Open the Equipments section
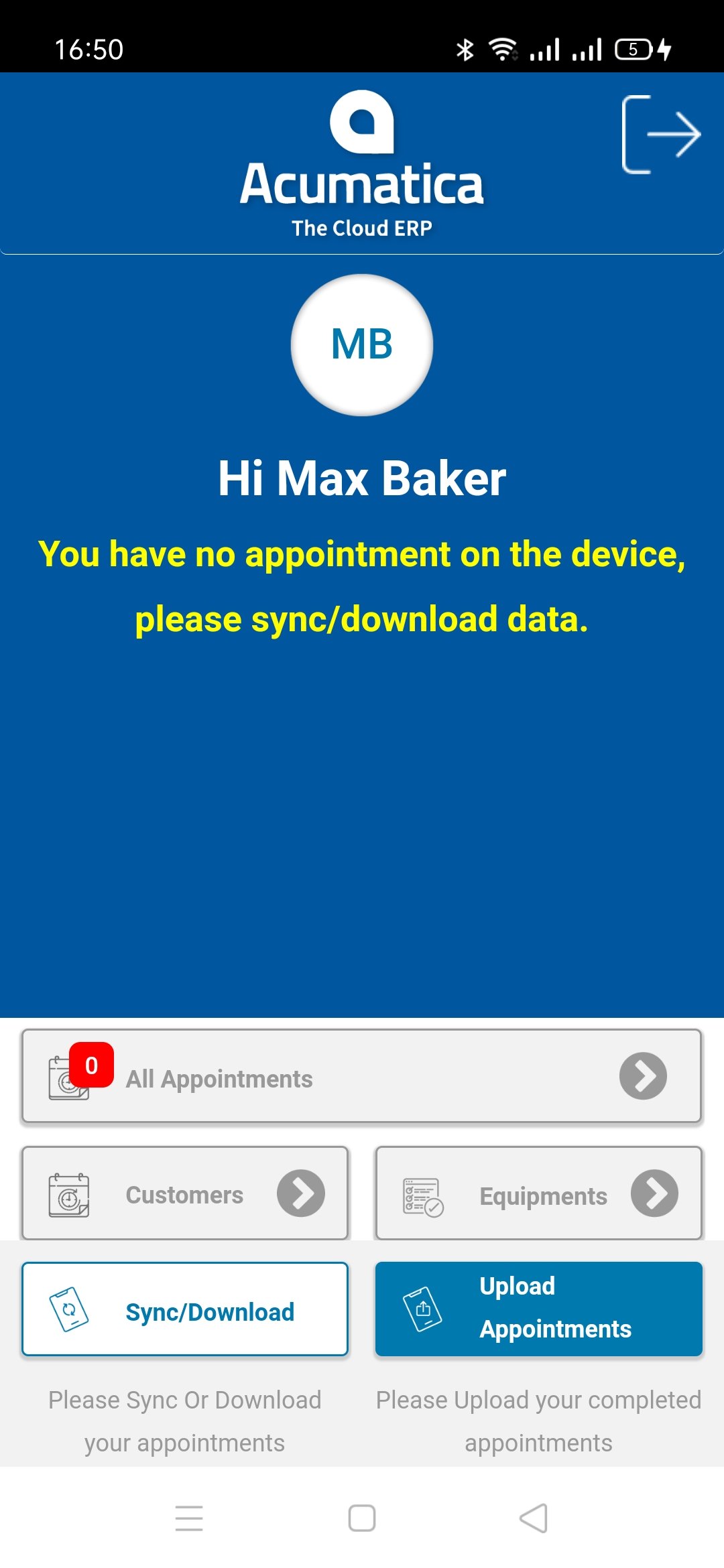This screenshot has width=724, height=1568. click(539, 1193)
